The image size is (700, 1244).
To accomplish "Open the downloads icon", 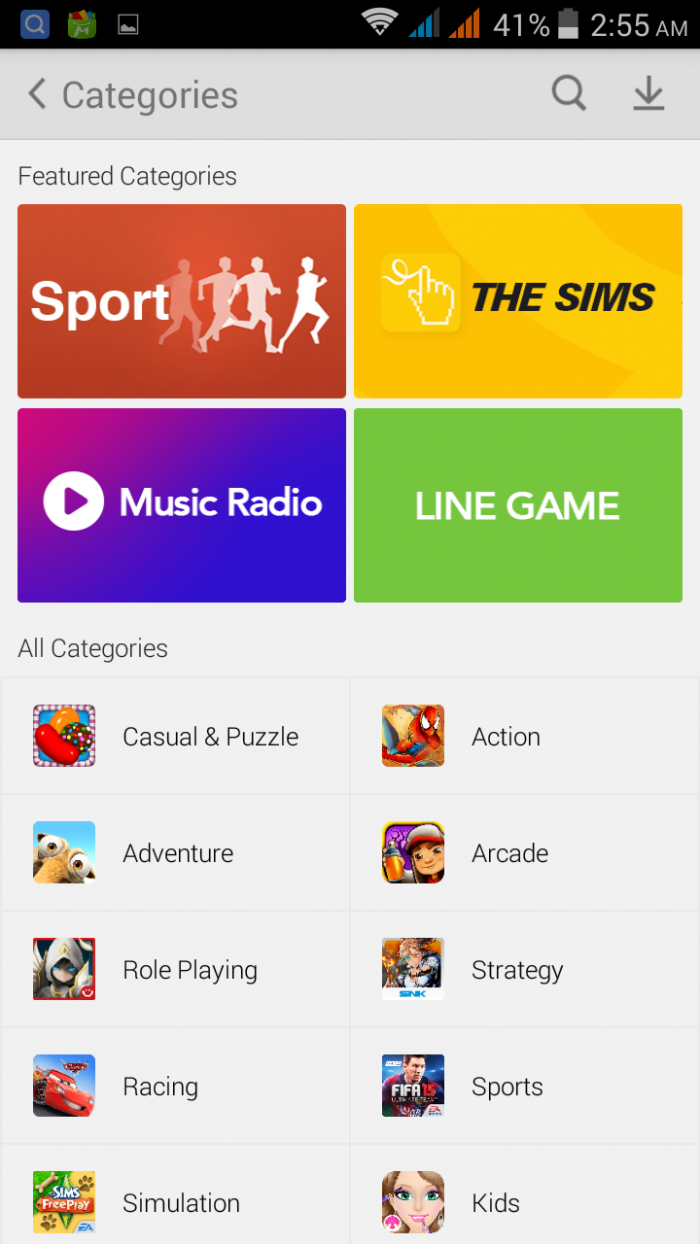I will (648, 94).
